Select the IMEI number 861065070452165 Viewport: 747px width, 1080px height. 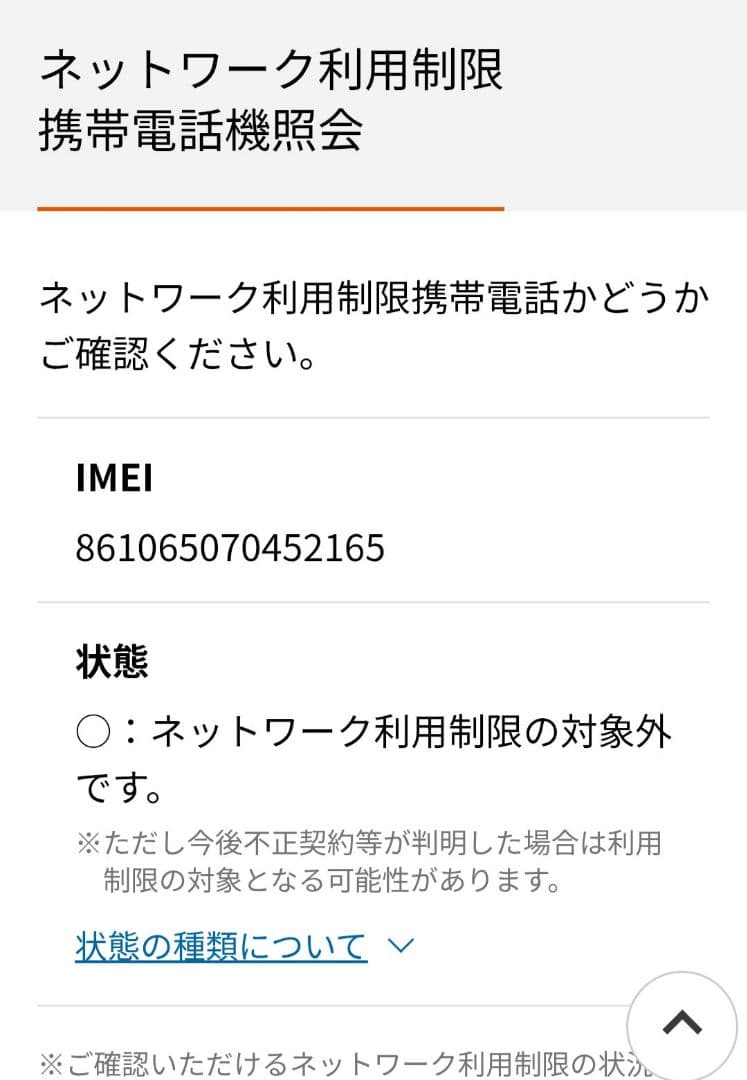coord(232,548)
